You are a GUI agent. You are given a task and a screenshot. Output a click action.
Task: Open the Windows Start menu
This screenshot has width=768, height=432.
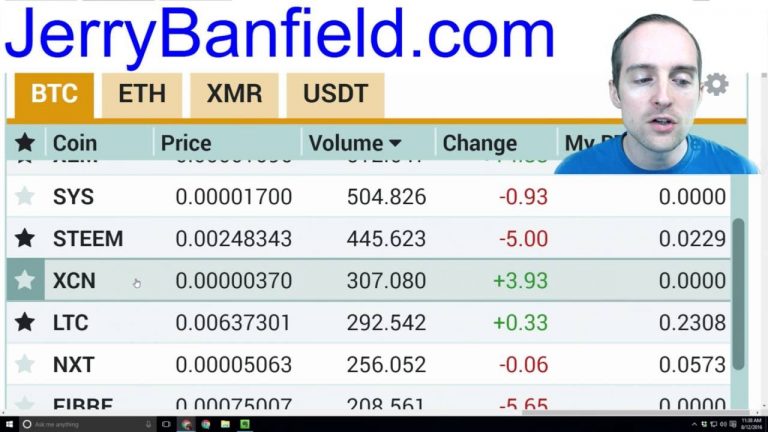pyautogui.click(x=9, y=424)
